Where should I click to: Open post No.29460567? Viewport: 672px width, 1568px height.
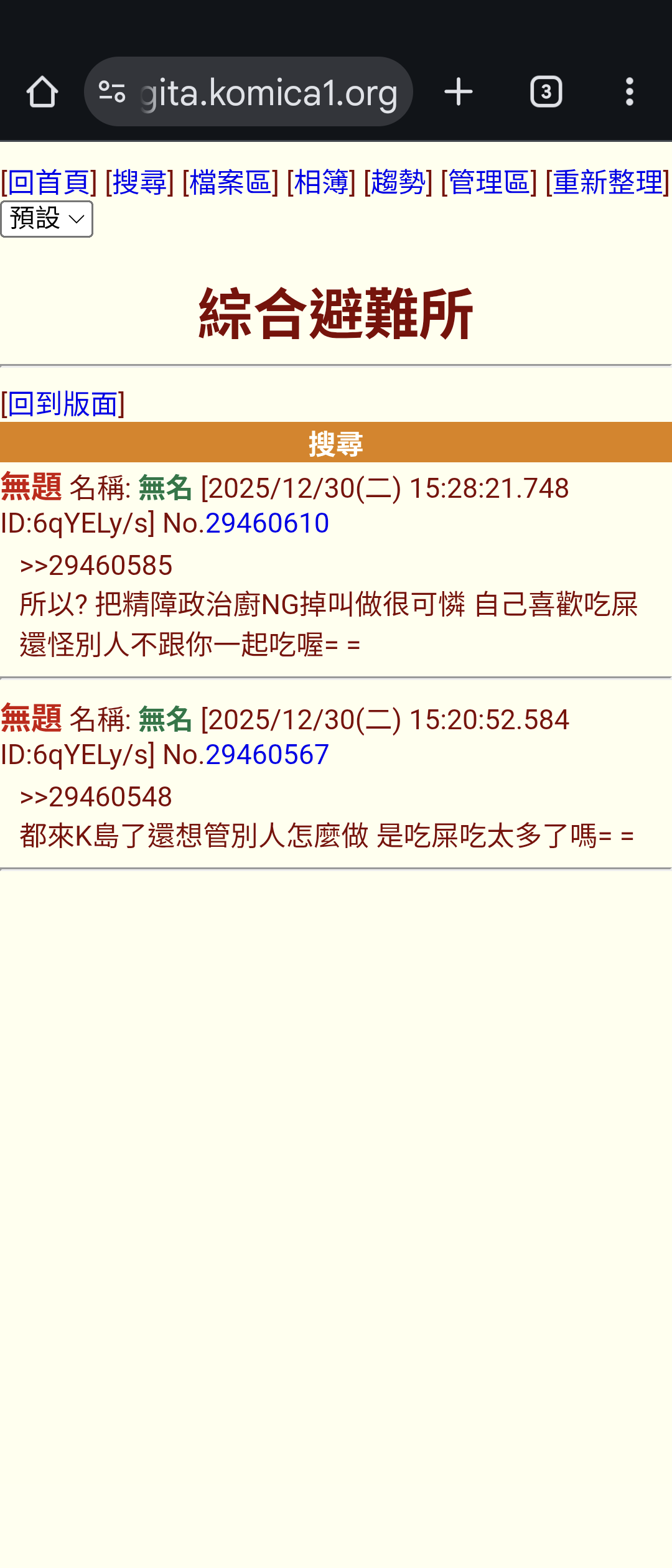point(267,755)
